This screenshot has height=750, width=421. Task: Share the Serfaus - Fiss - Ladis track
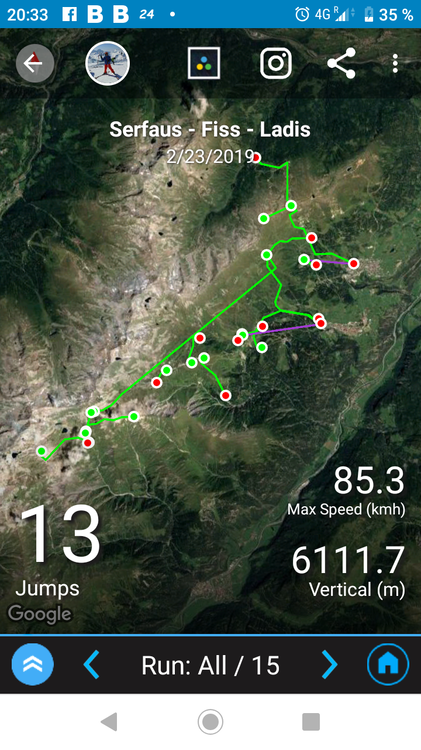tap(342, 63)
